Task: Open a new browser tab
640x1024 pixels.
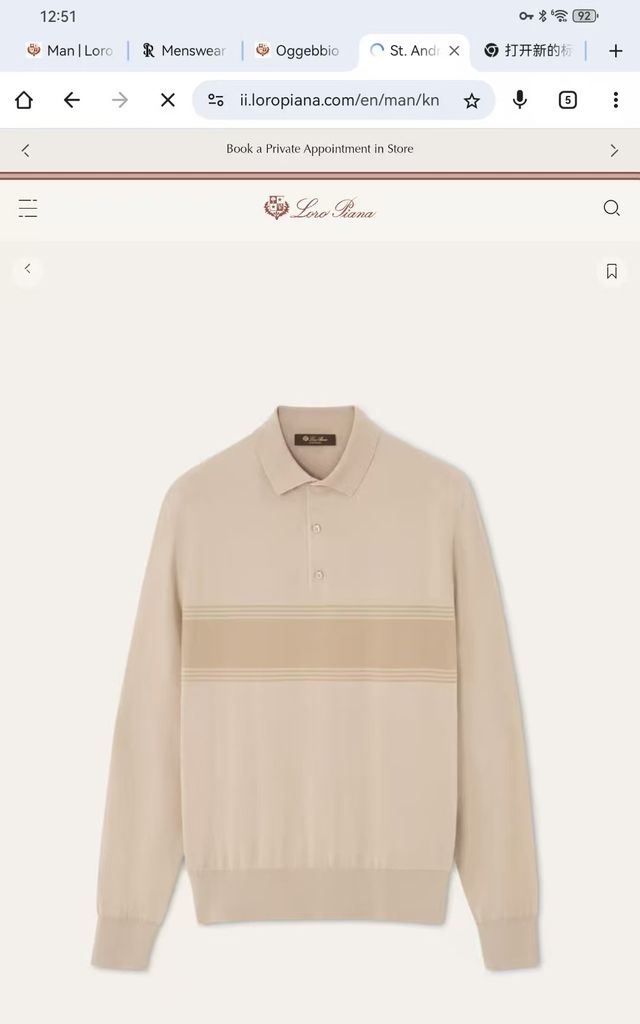Action: [x=615, y=50]
